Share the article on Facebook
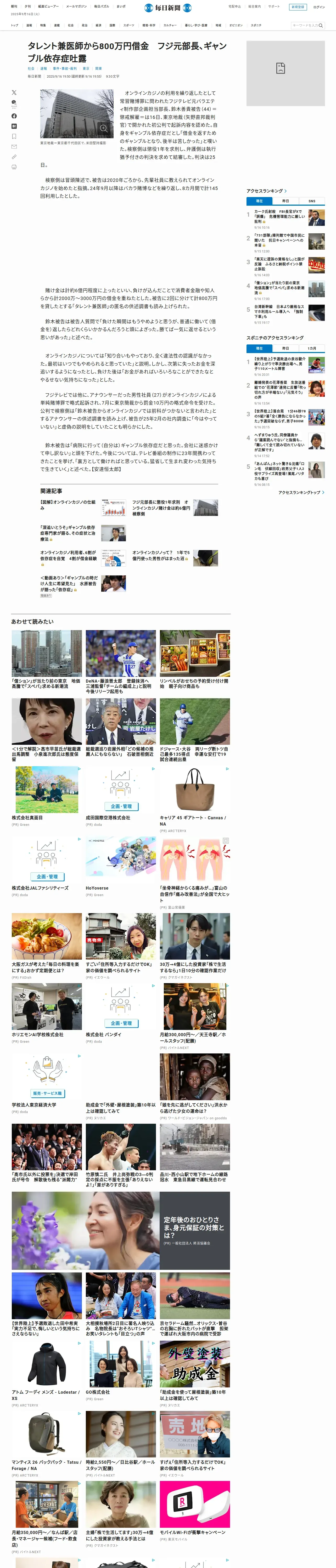This screenshot has height=1568, width=336. click(x=14, y=116)
